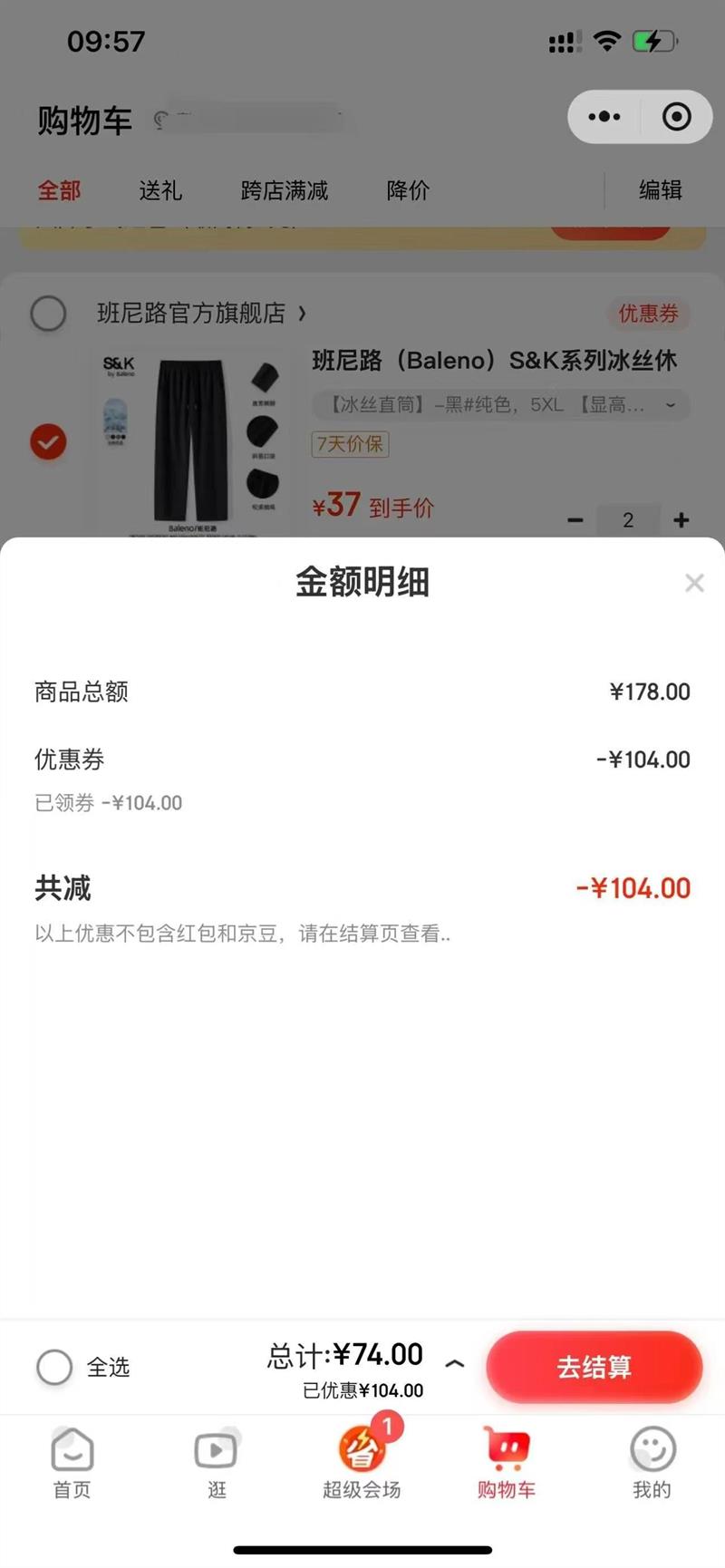Toggle the 全选 select-all checkbox
The image size is (725, 1568).
54,1367
